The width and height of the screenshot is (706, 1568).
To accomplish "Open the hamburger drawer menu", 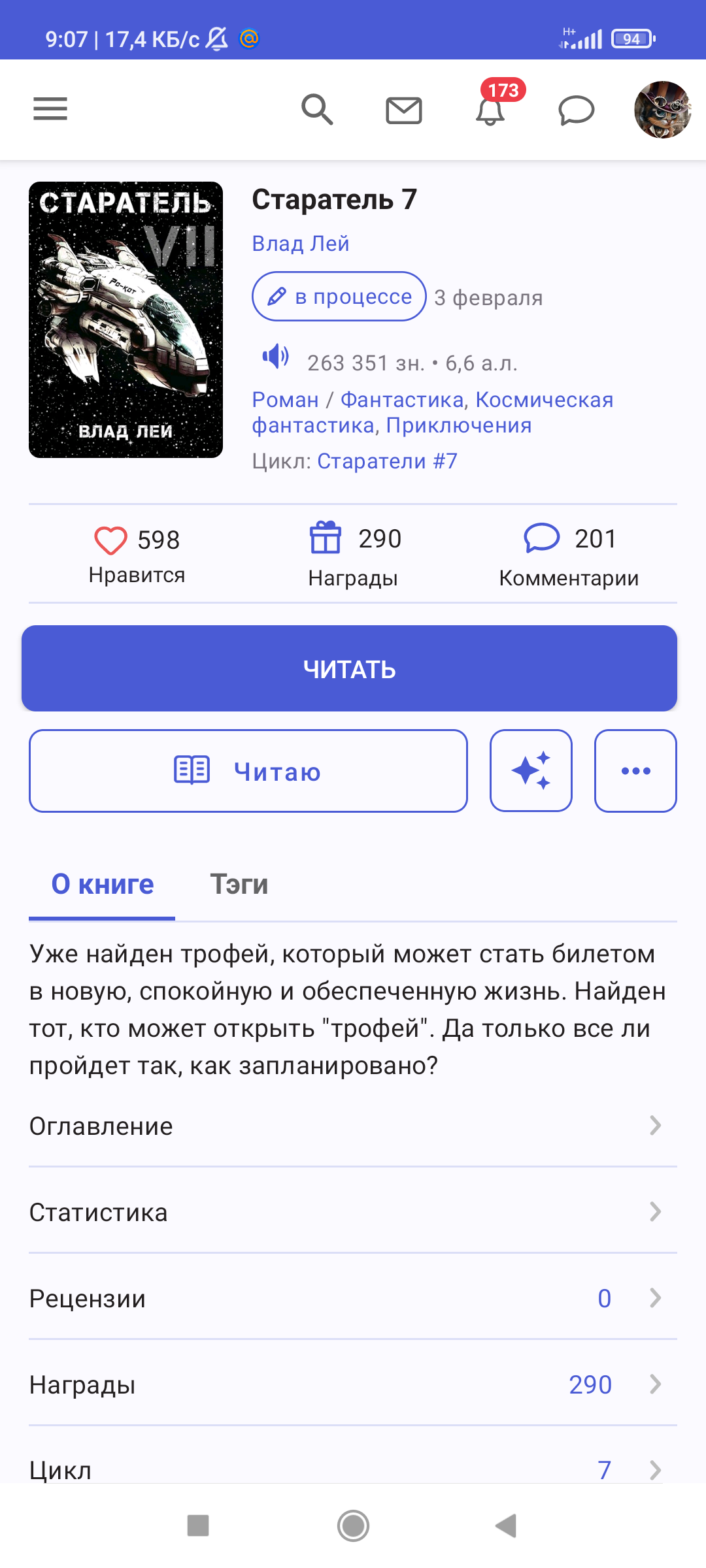I will coord(50,108).
